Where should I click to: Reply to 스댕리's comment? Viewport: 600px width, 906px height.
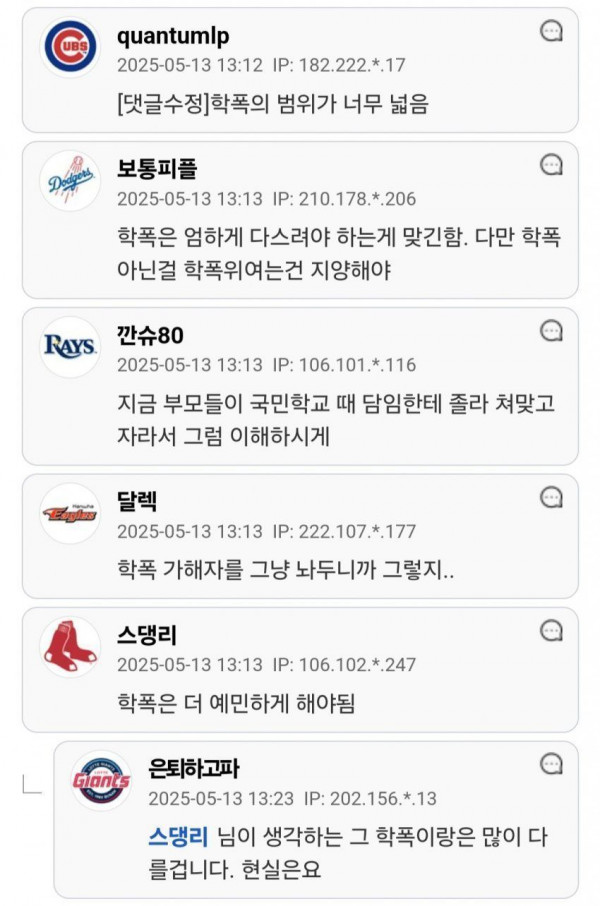coord(551,631)
